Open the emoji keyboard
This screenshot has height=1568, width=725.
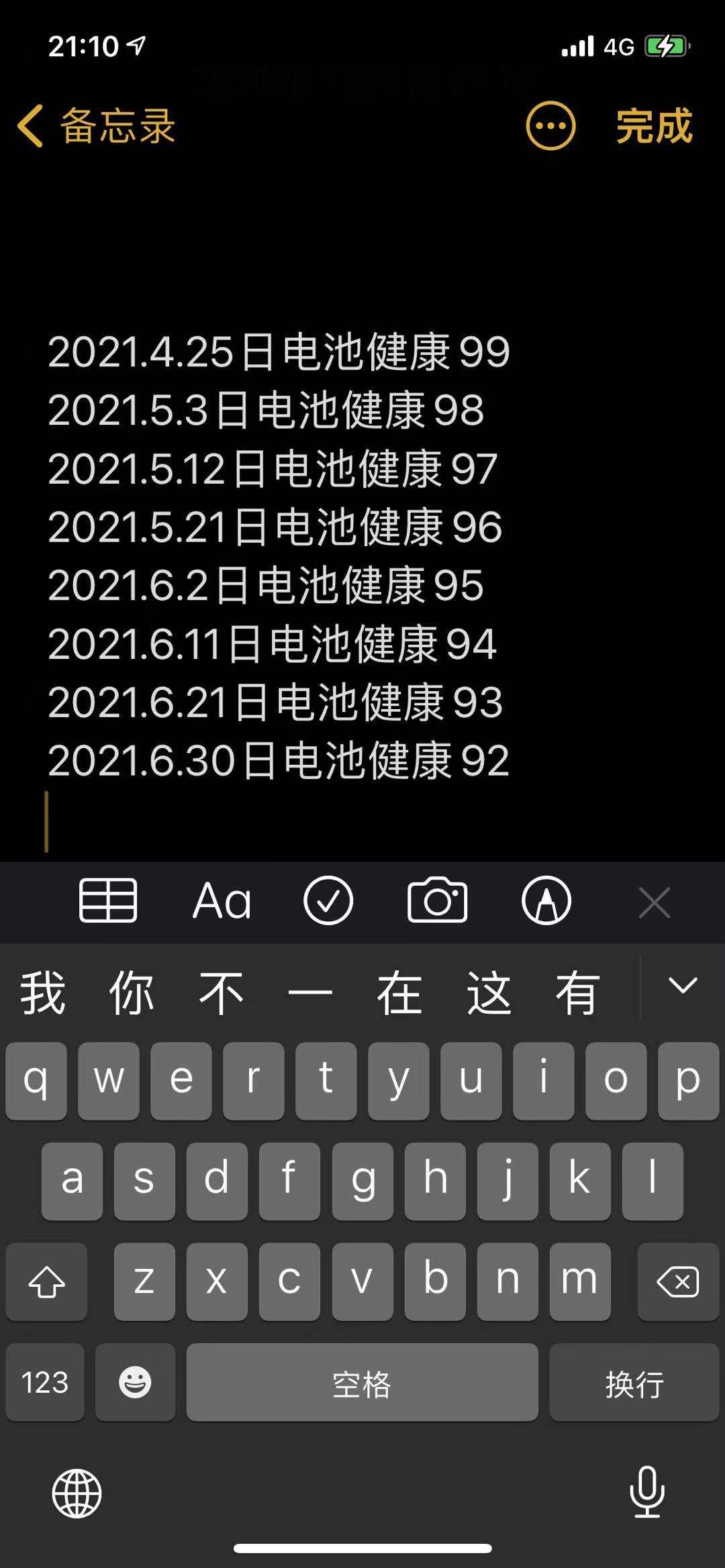click(x=135, y=1382)
